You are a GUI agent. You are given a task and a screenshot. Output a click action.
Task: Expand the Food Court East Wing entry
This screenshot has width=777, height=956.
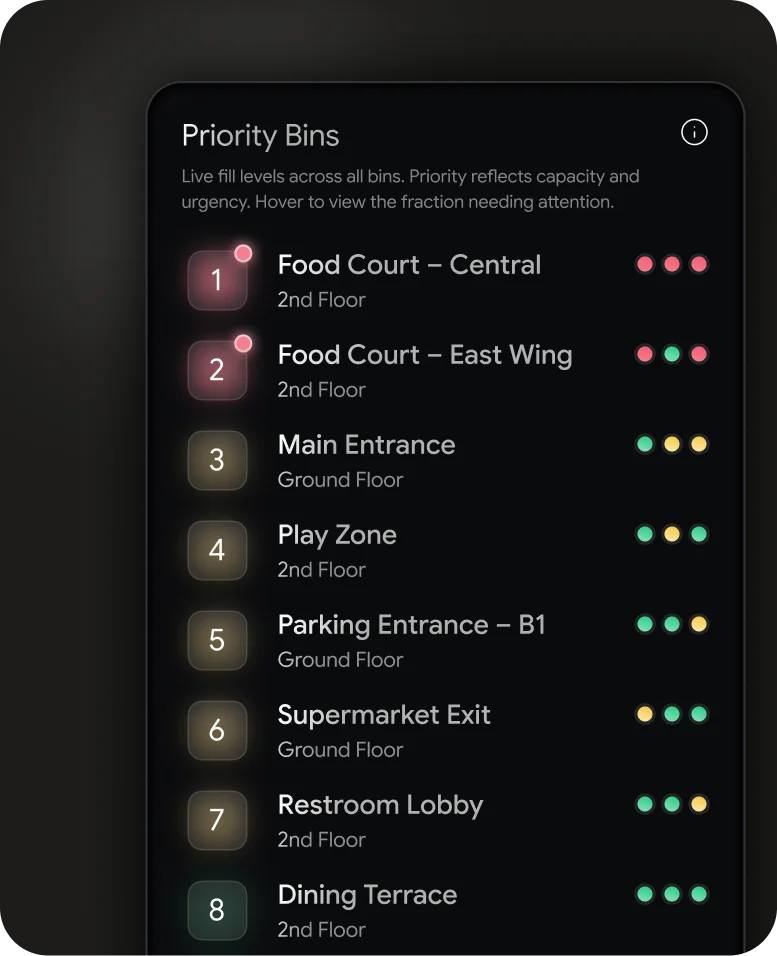tap(425, 355)
